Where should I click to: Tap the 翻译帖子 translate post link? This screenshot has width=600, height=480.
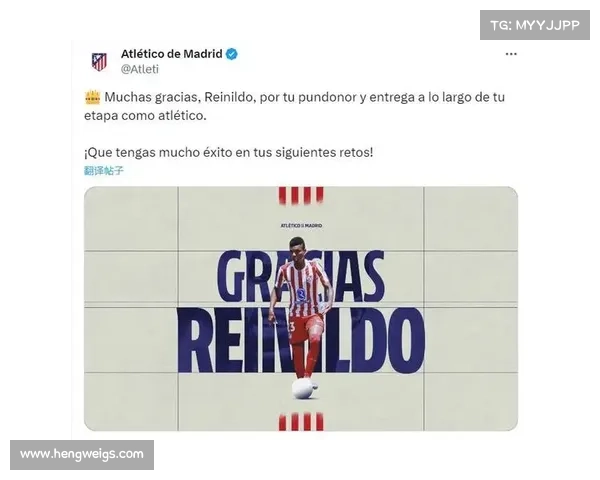pos(104,171)
